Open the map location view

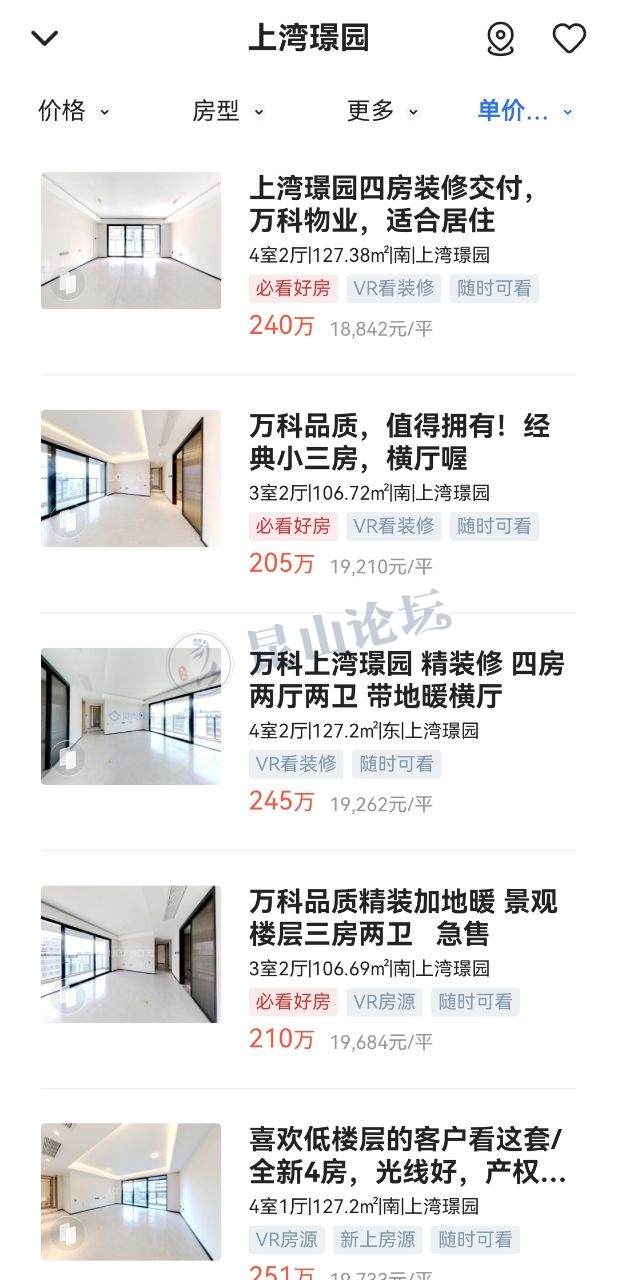[499, 39]
